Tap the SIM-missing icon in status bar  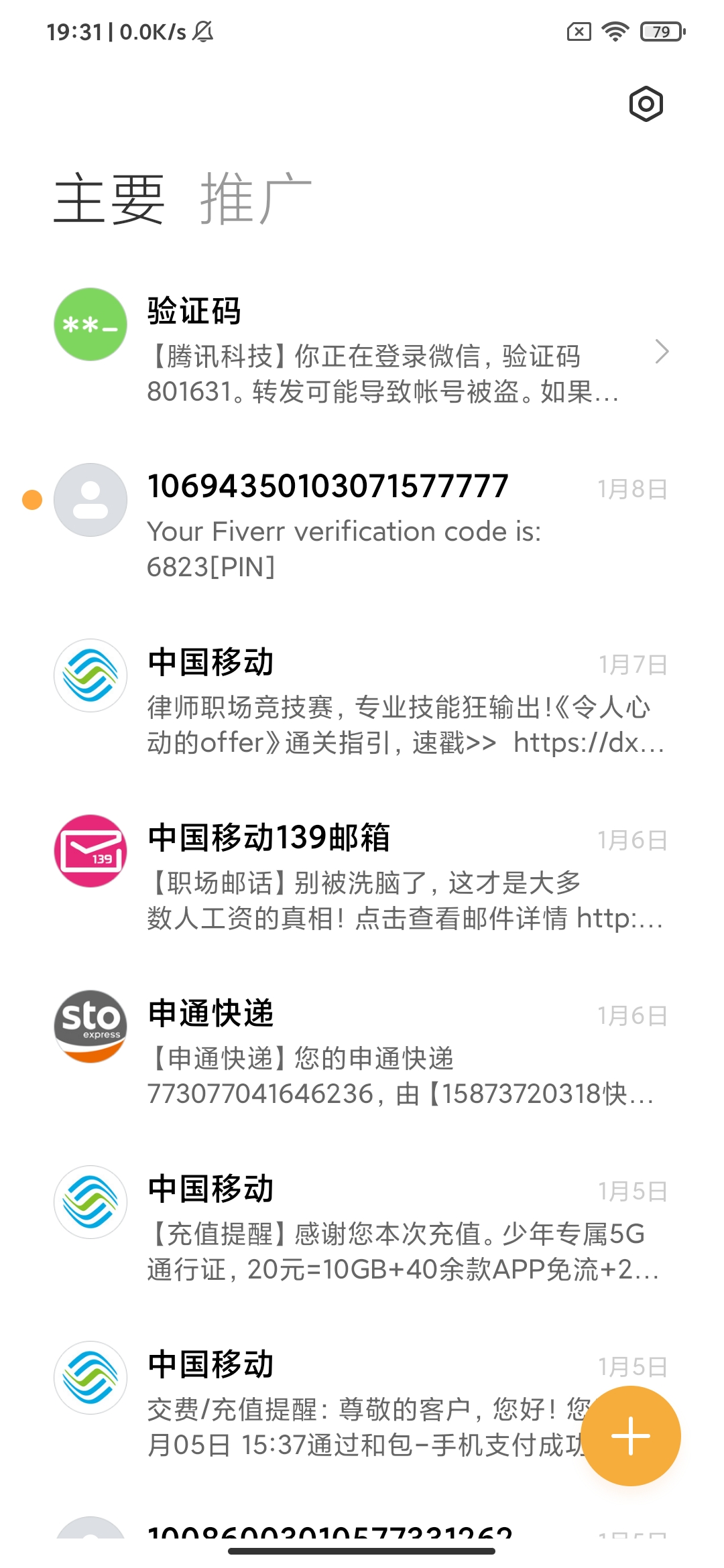point(581,31)
